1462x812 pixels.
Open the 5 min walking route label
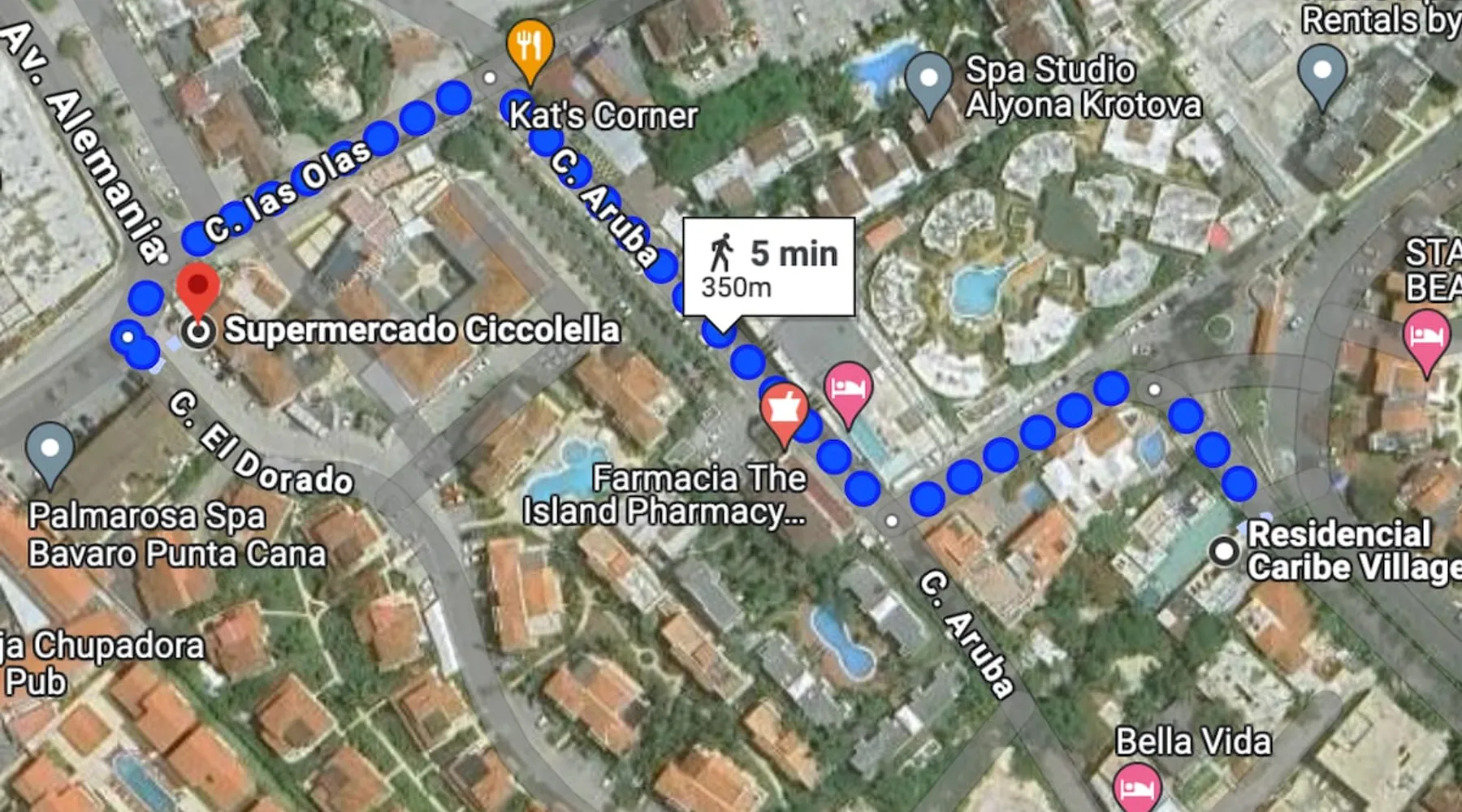[768, 266]
